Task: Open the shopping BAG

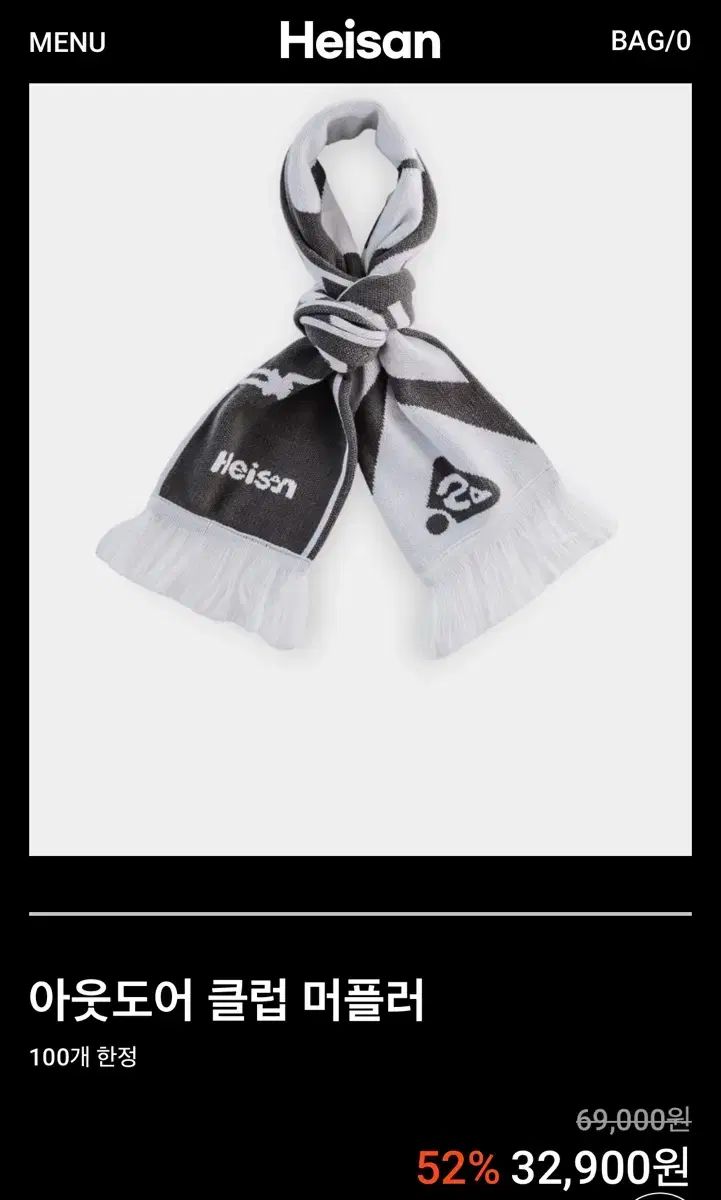Action: (x=650, y=41)
